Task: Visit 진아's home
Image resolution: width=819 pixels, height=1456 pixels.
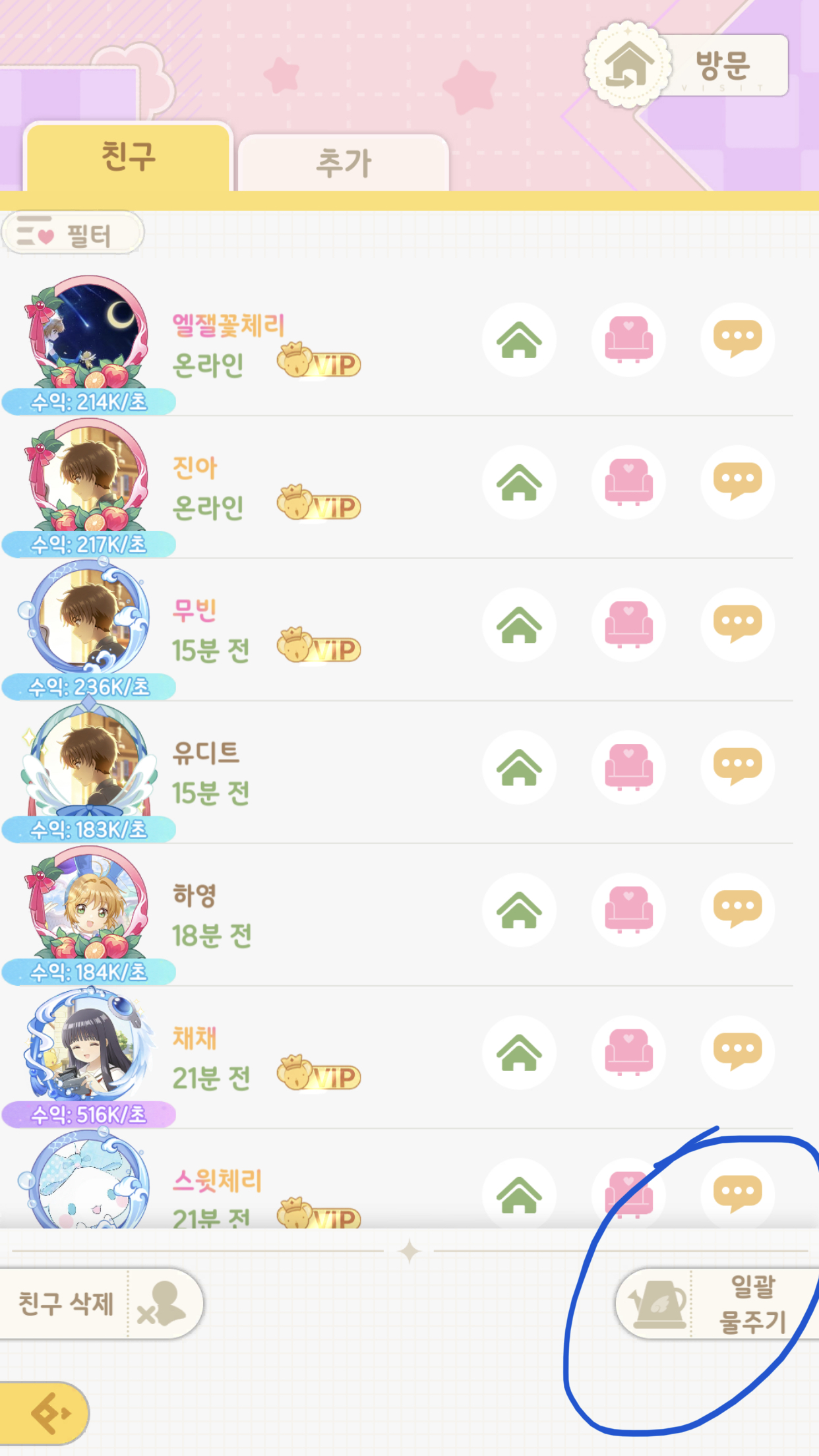Action: pyautogui.click(x=519, y=483)
